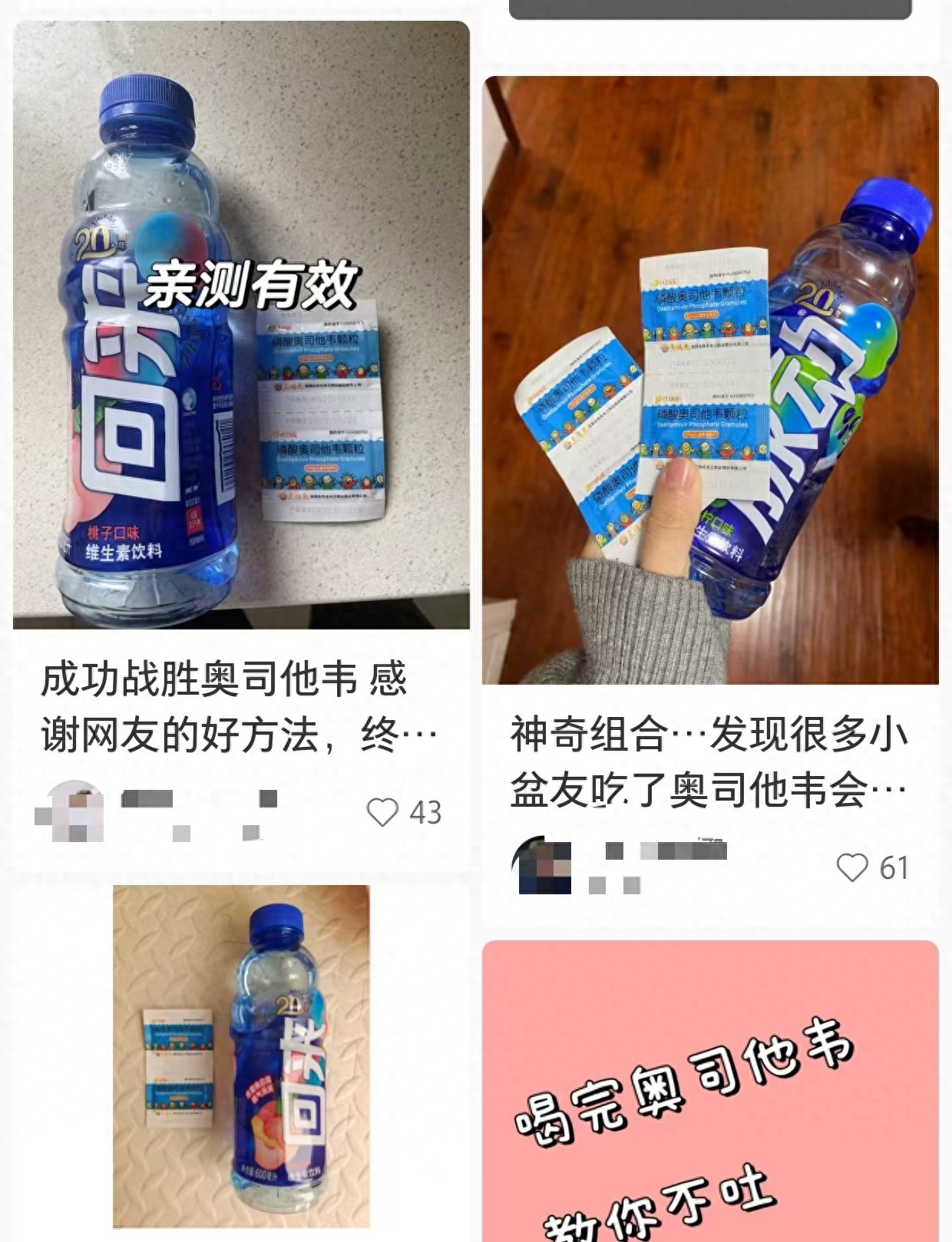The width and height of the screenshot is (952, 1242).
Task: View the author avatar of 神奇组合 post
Action: 541,866
